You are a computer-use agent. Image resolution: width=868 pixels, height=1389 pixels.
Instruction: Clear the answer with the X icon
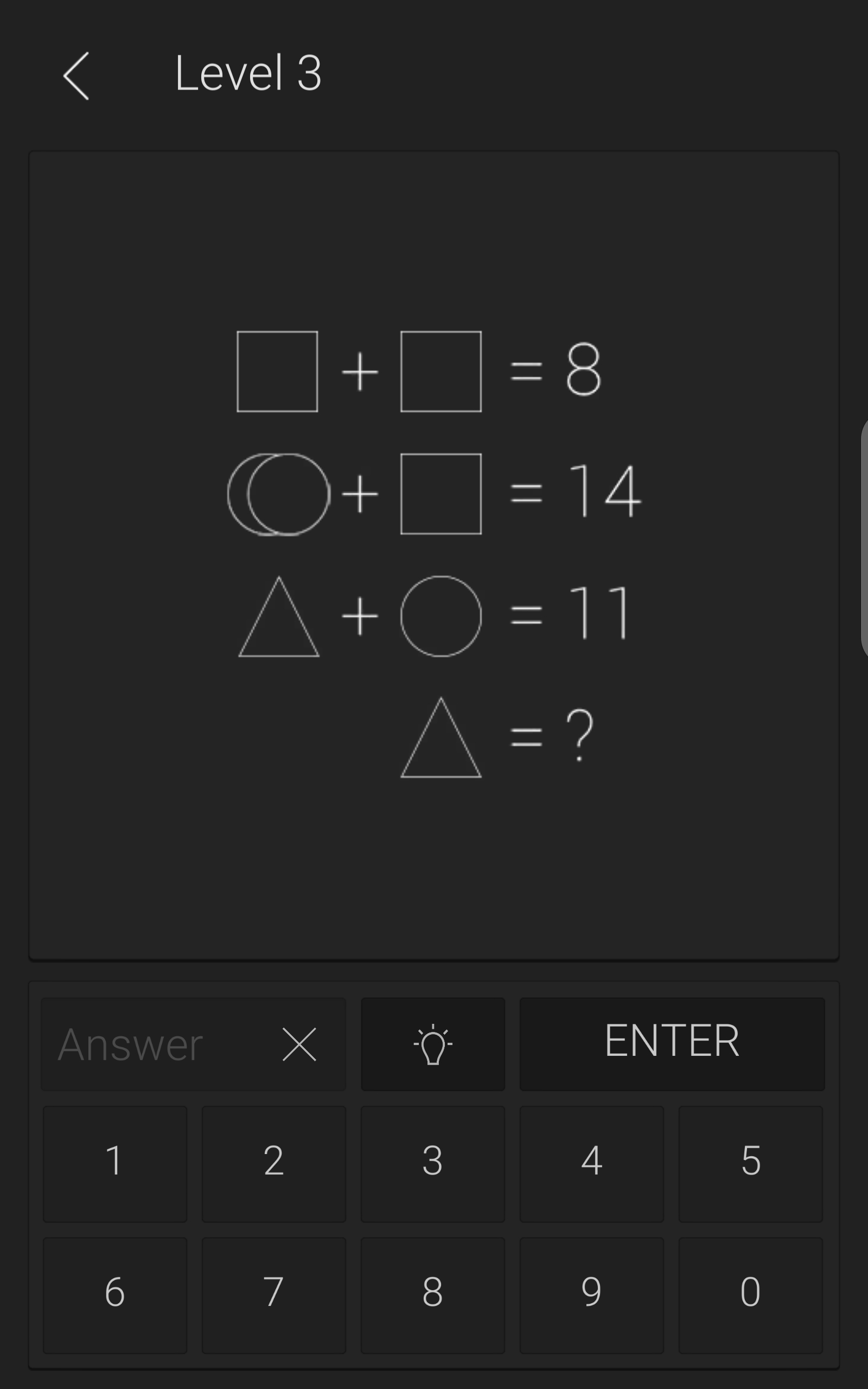pos(299,1044)
